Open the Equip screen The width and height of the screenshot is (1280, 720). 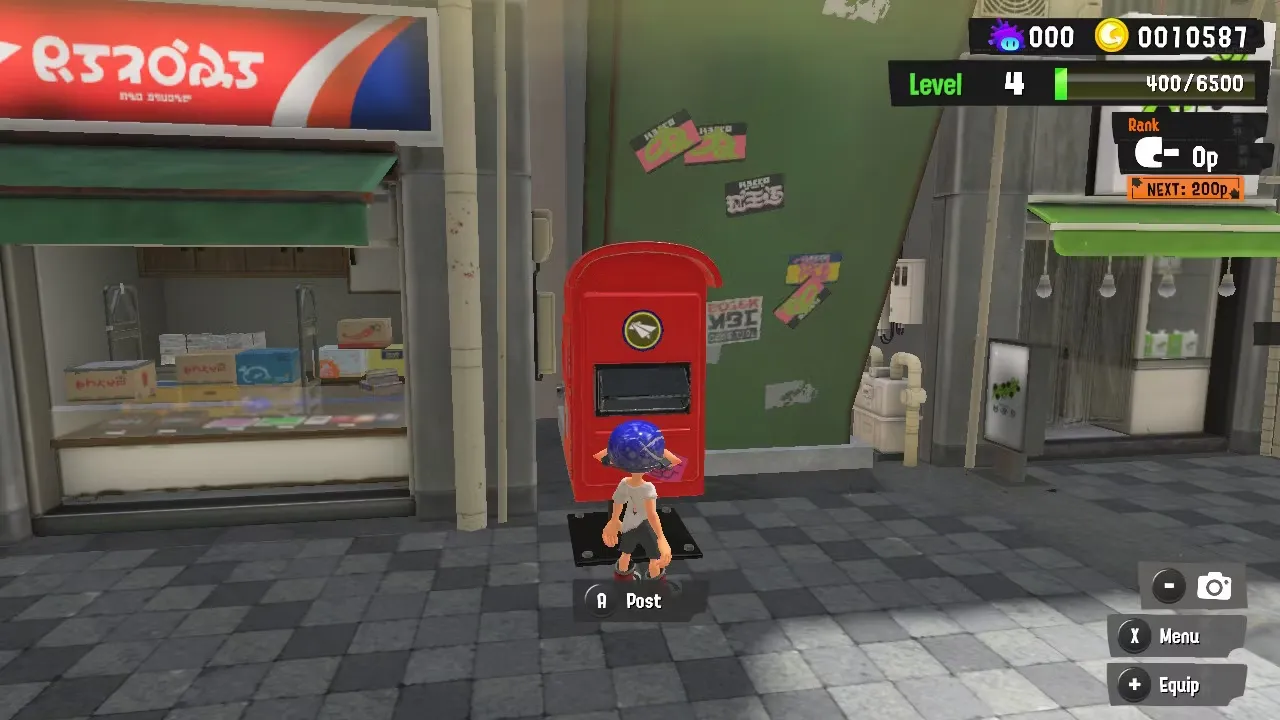(1176, 685)
